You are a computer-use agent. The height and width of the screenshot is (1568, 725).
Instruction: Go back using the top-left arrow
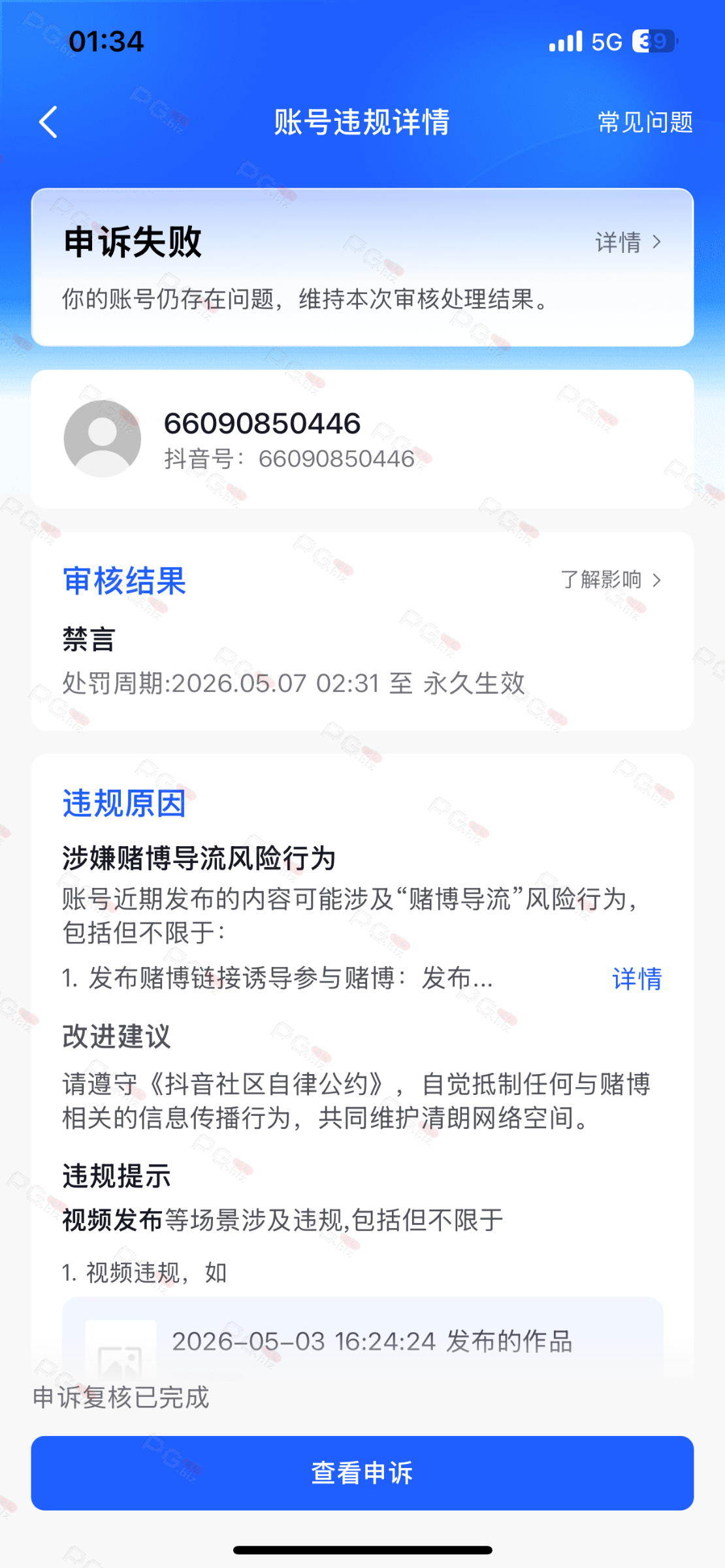(48, 122)
